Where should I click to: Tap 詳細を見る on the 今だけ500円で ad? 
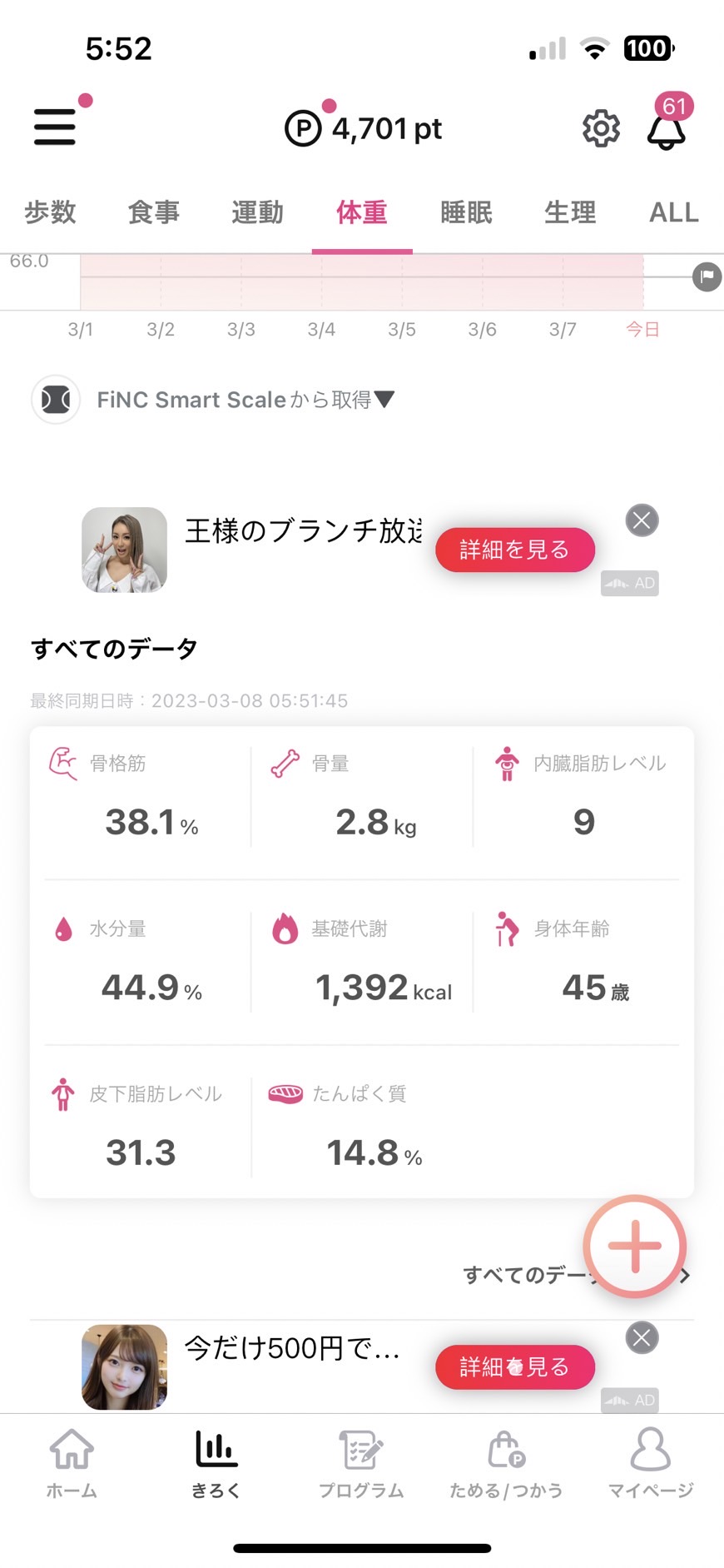515,1366
